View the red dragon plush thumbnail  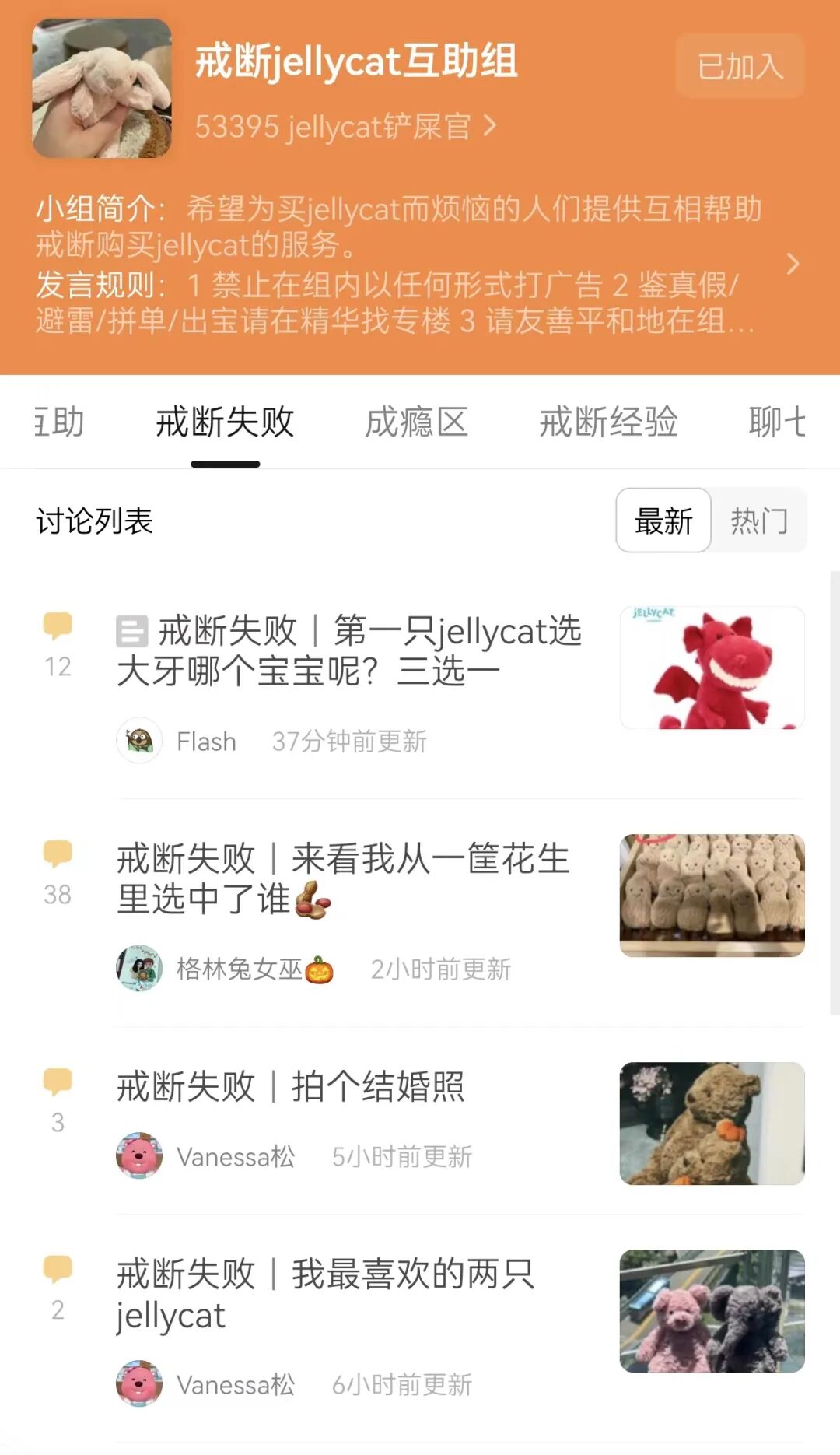pyautogui.click(x=712, y=668)
